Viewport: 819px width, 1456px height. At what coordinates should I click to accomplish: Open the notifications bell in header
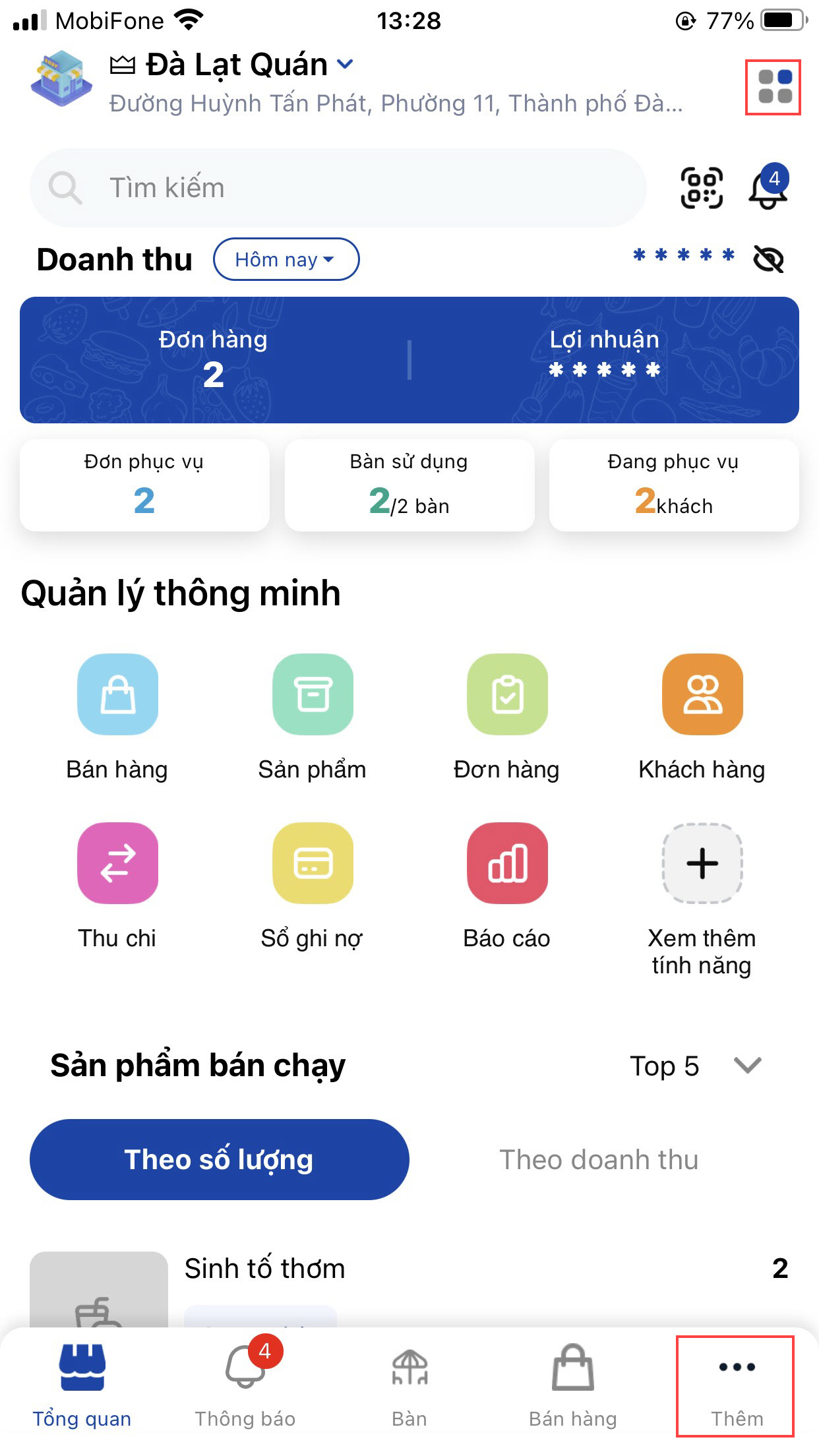[x=768, y=188]
